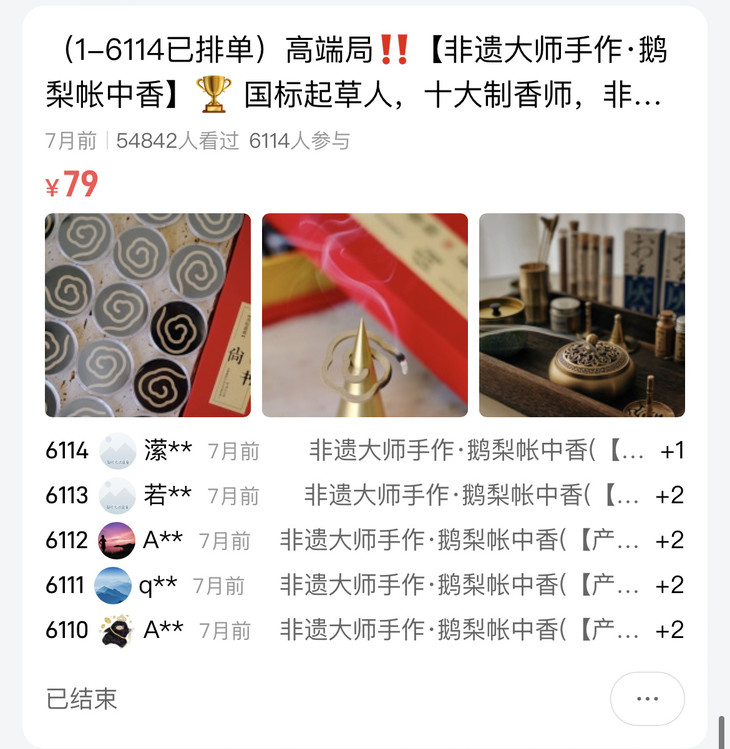Open the three-dot more options button

(647, 698)
